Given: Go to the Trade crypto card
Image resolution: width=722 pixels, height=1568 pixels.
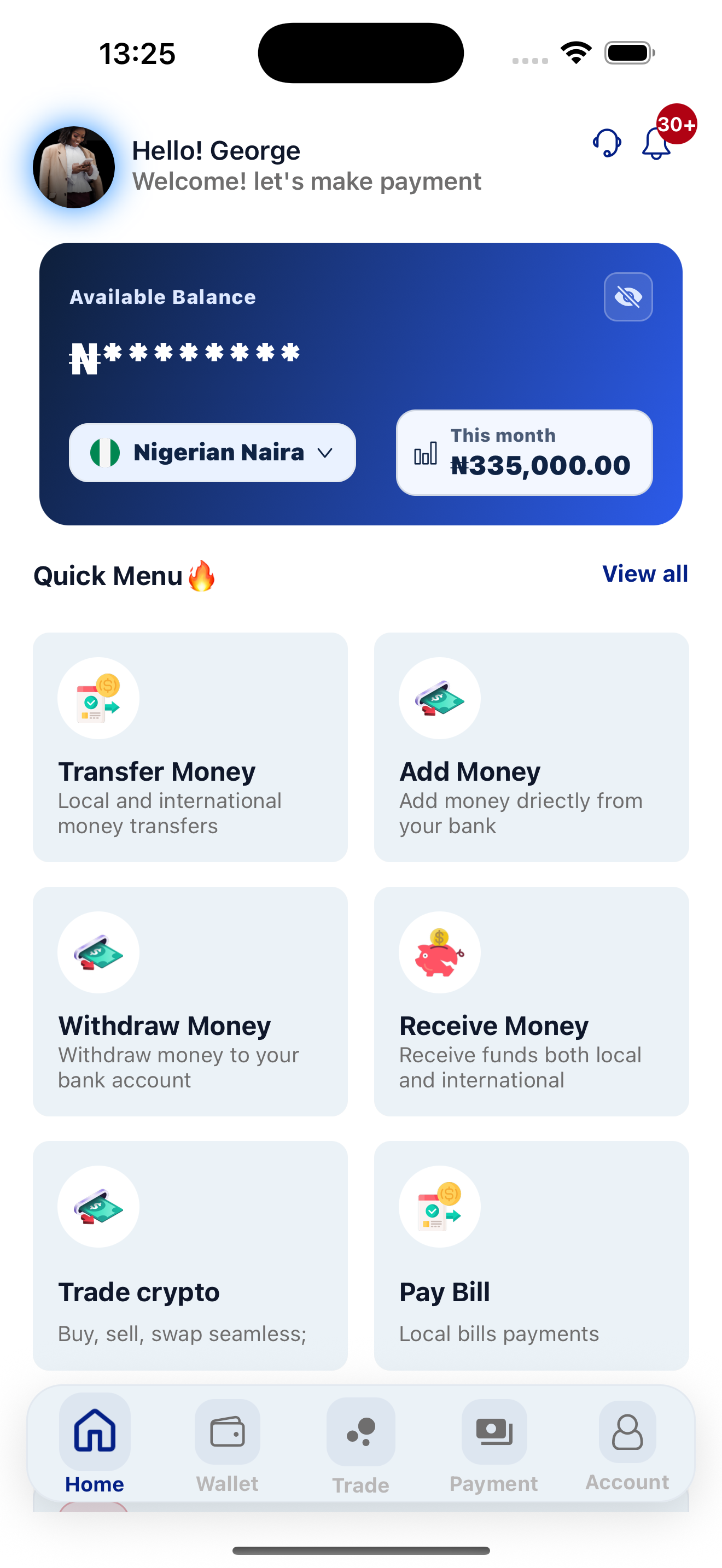Looking at the screenshot, I should pos(190,1255).
